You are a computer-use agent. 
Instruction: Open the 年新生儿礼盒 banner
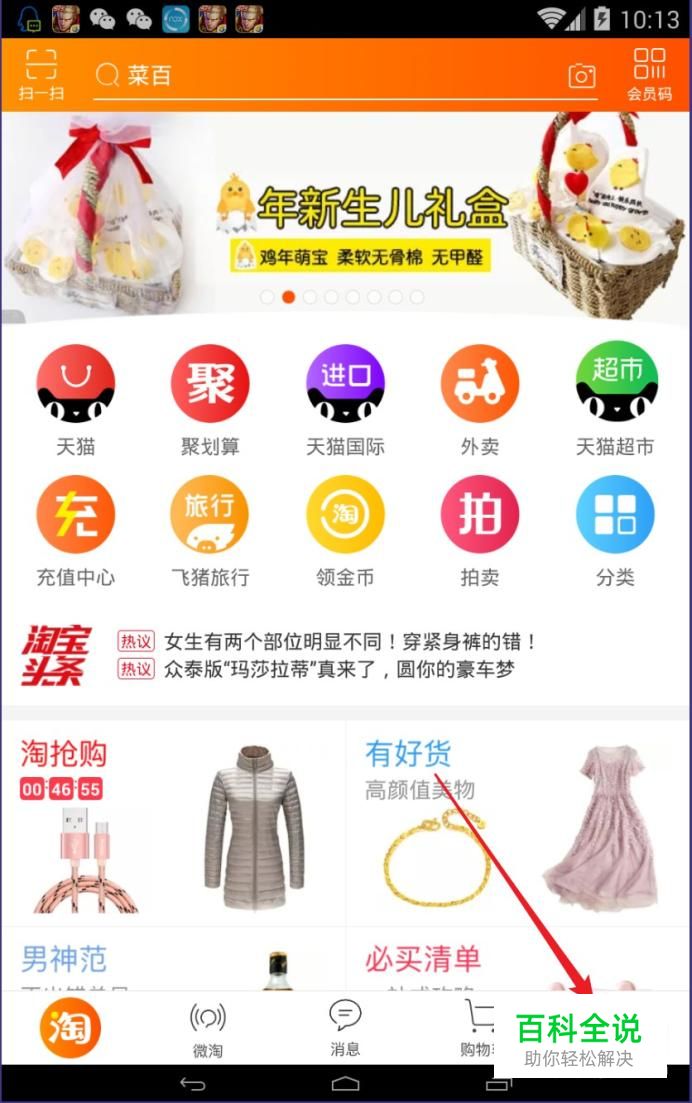[x=345, y=217]
